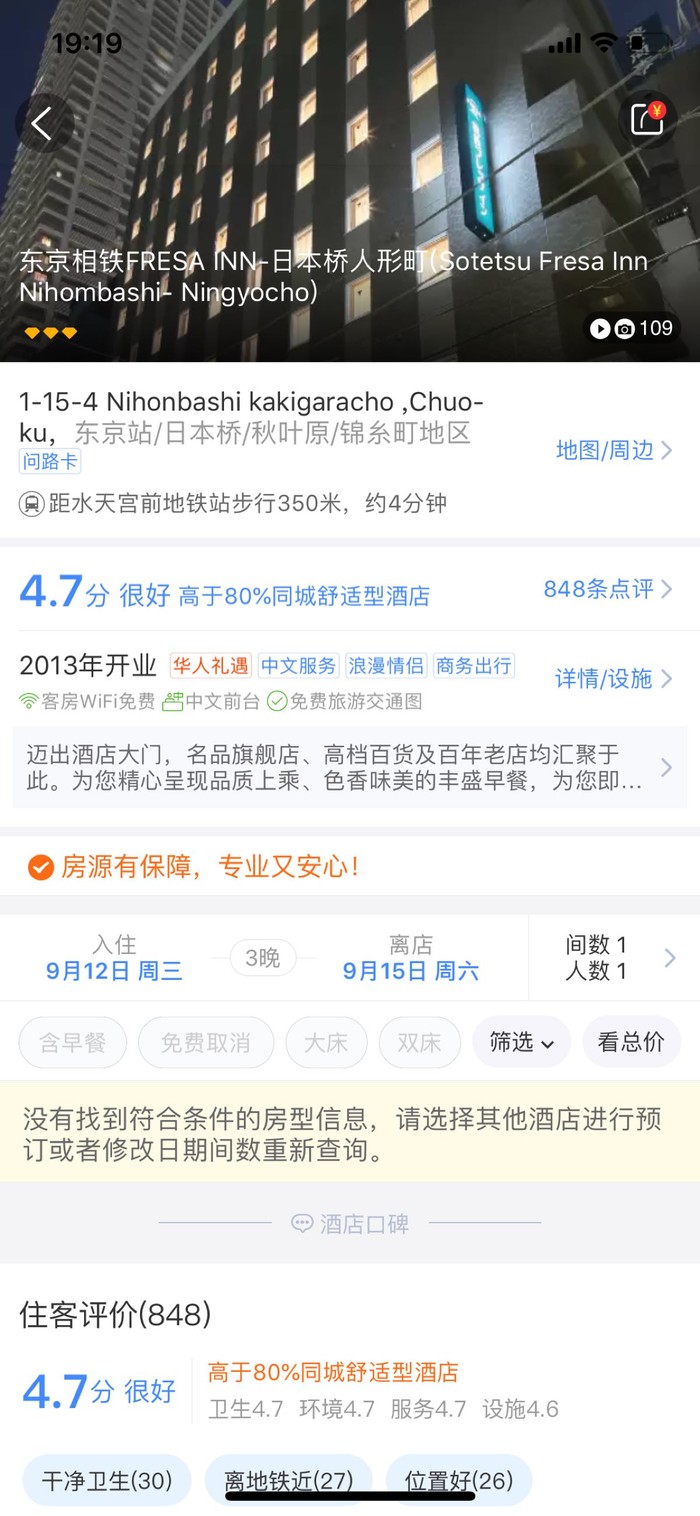Go back using the arrow icon
Screen dimensions: 700x1516
(43, 124)
